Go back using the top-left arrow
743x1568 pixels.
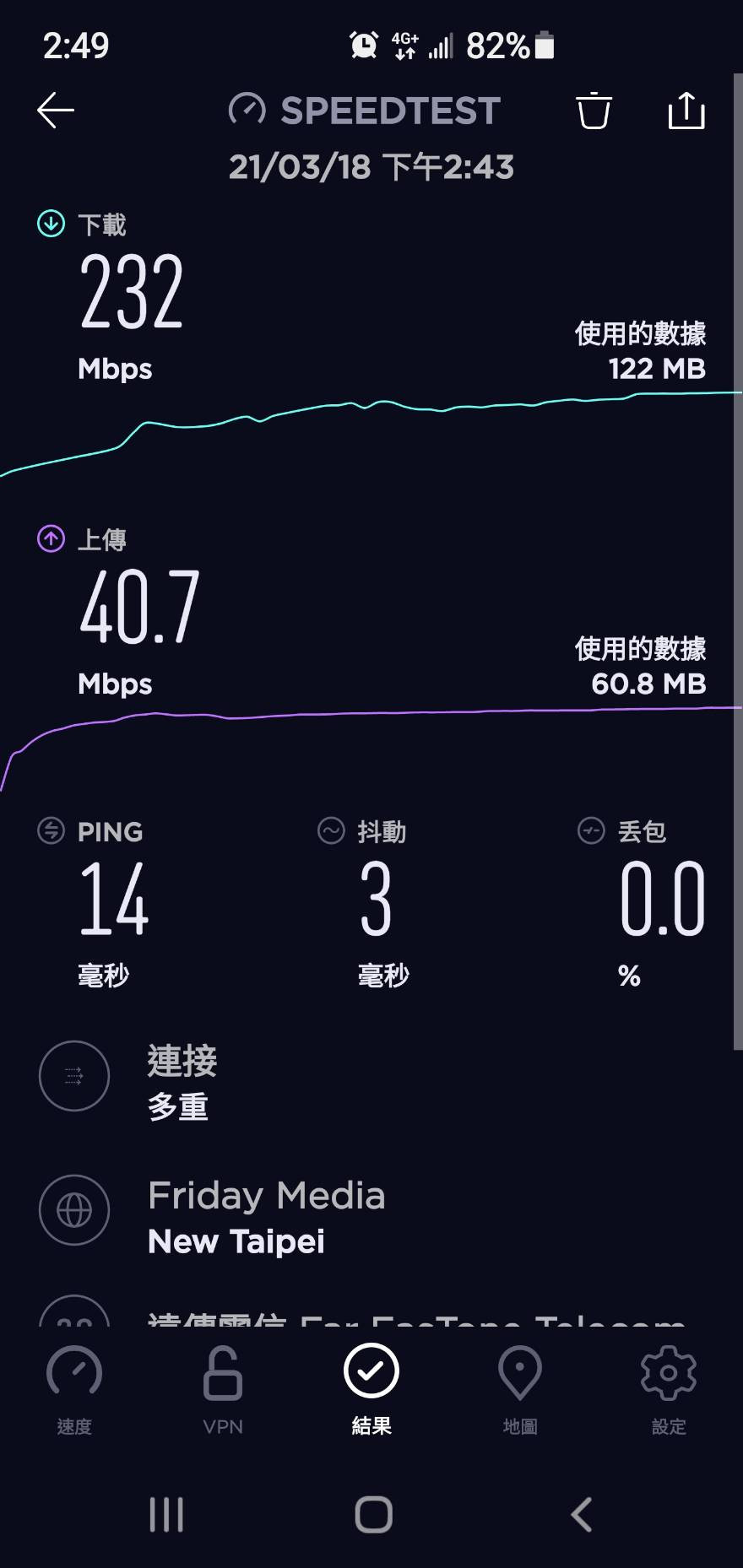(56, 111)
